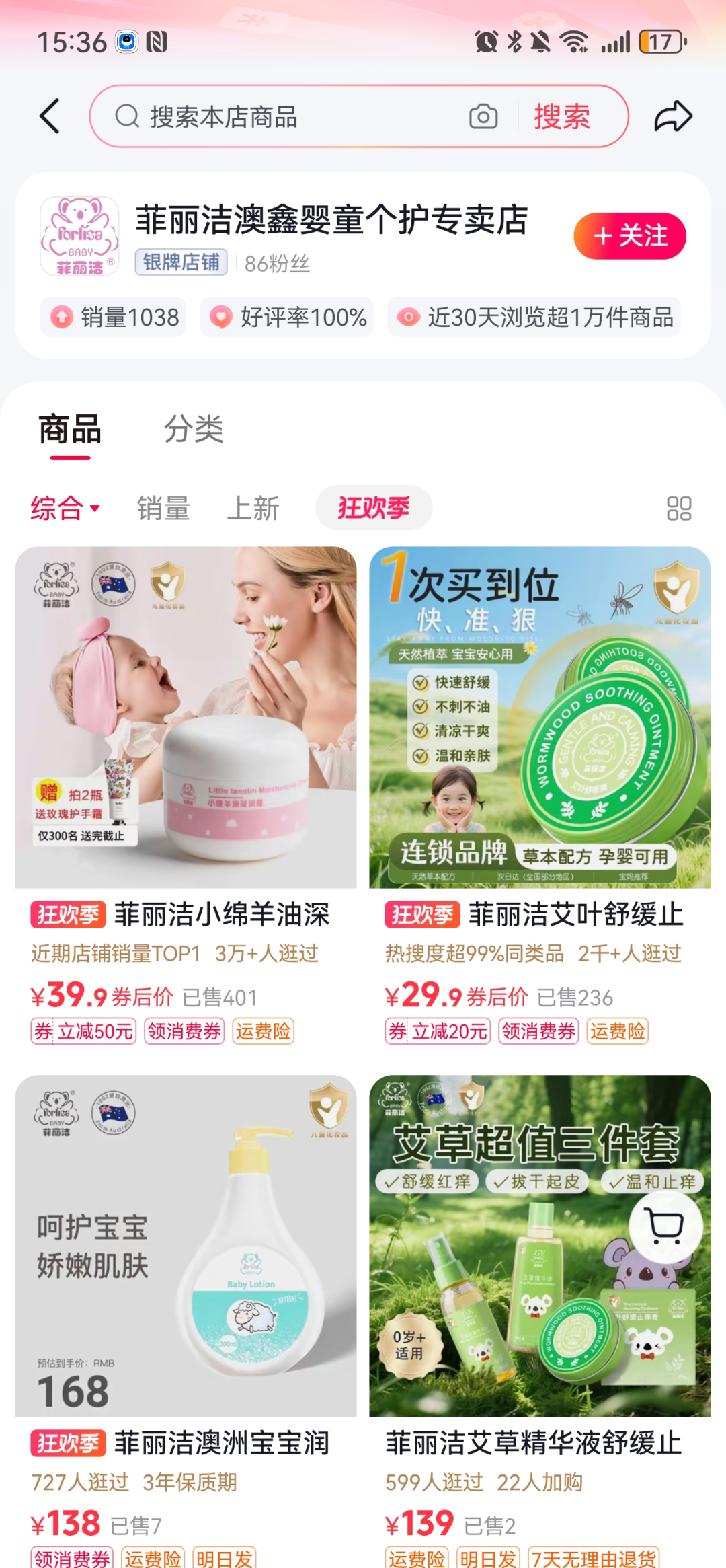This screenshot has height=1568, width=726.
Task: Open the floating shopping cart button
Action: pos(665,1226)
